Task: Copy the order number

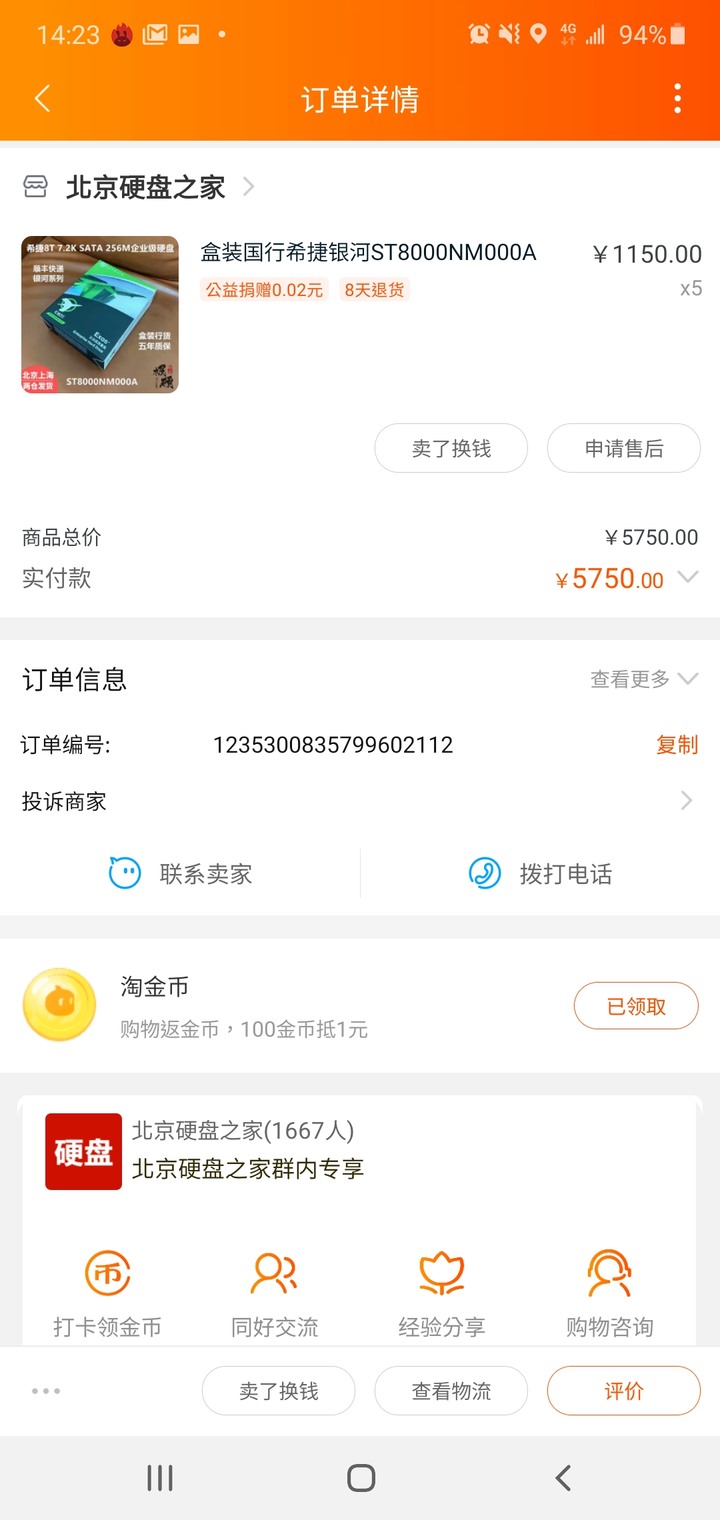Action: (x=677, y=745)
